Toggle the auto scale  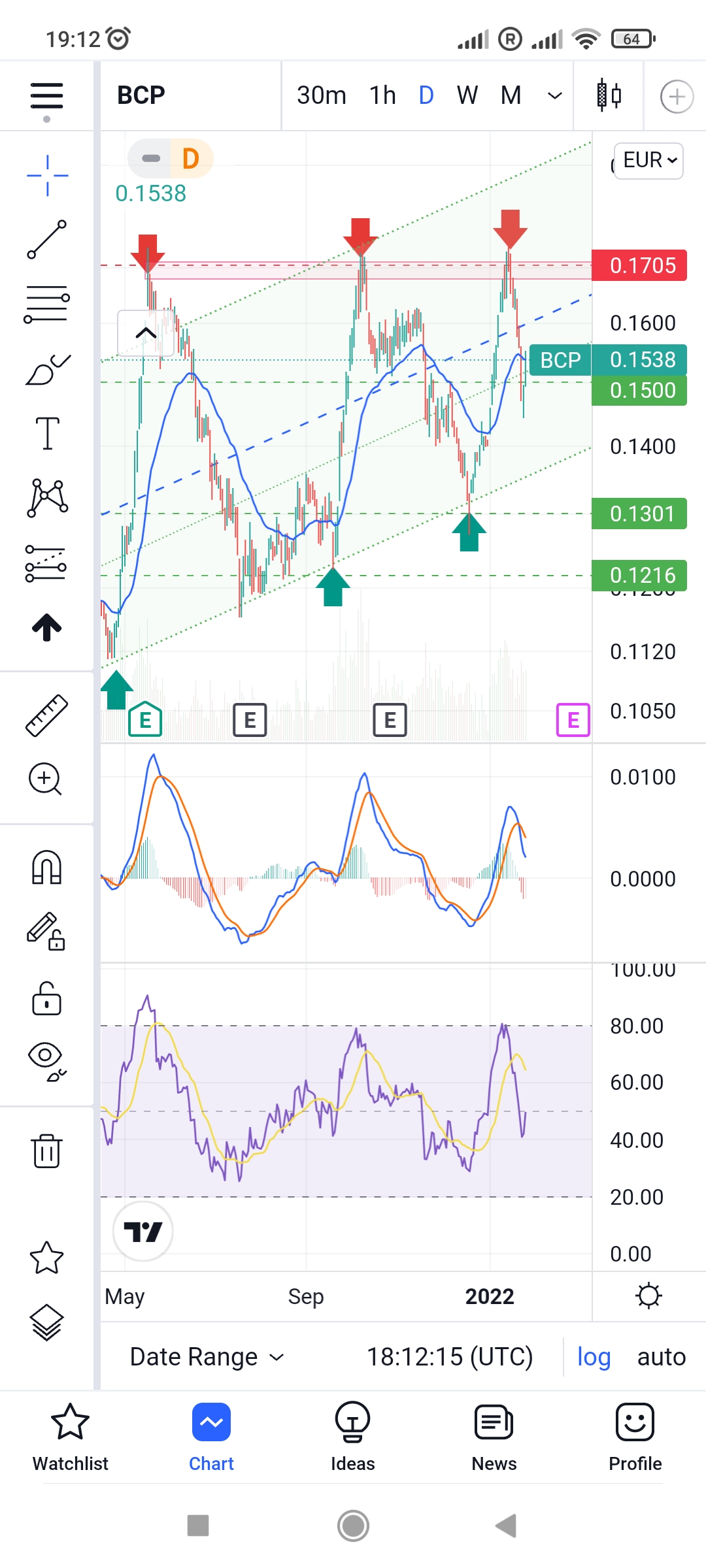pos(661,1357)
